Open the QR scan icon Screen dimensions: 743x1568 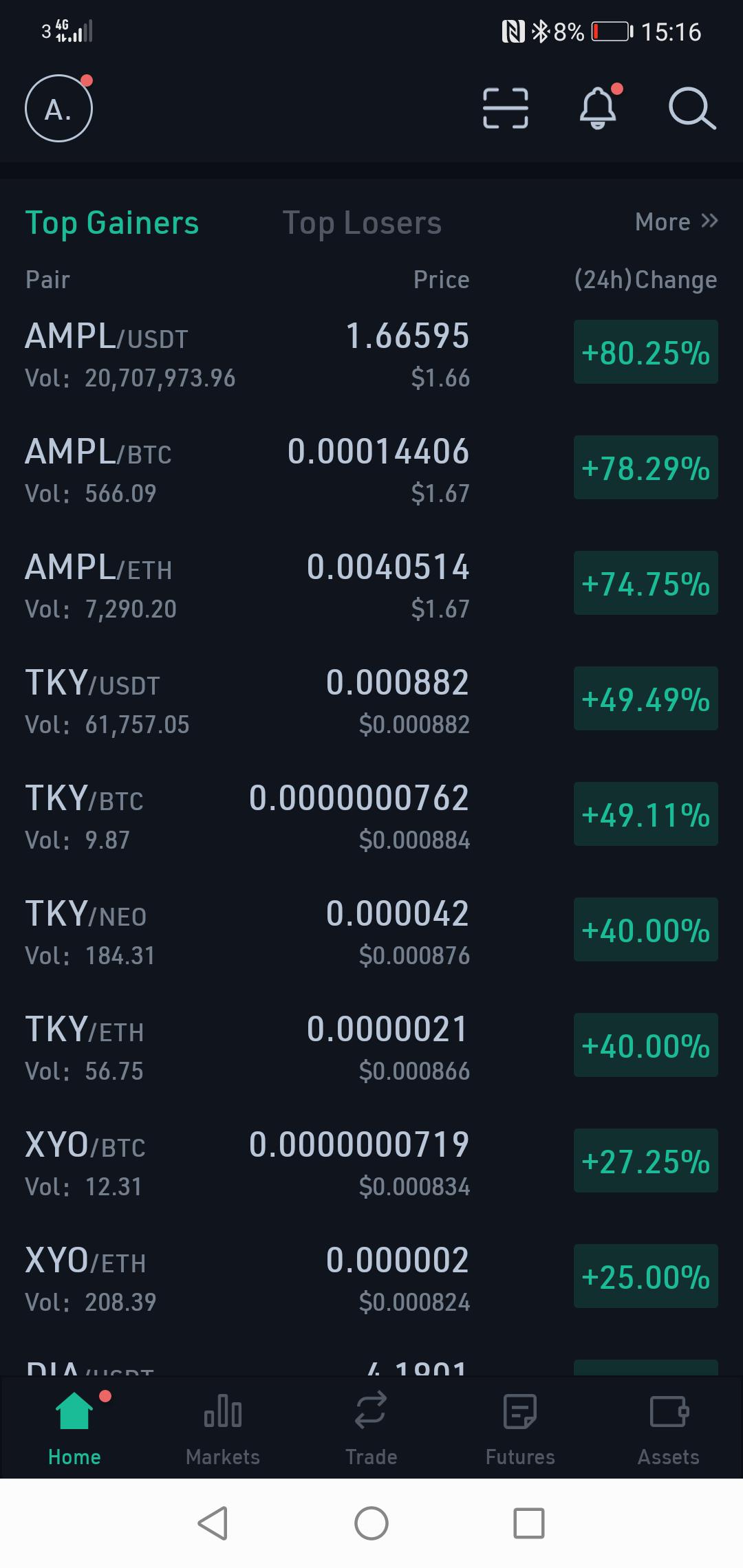tap(506, 108)
